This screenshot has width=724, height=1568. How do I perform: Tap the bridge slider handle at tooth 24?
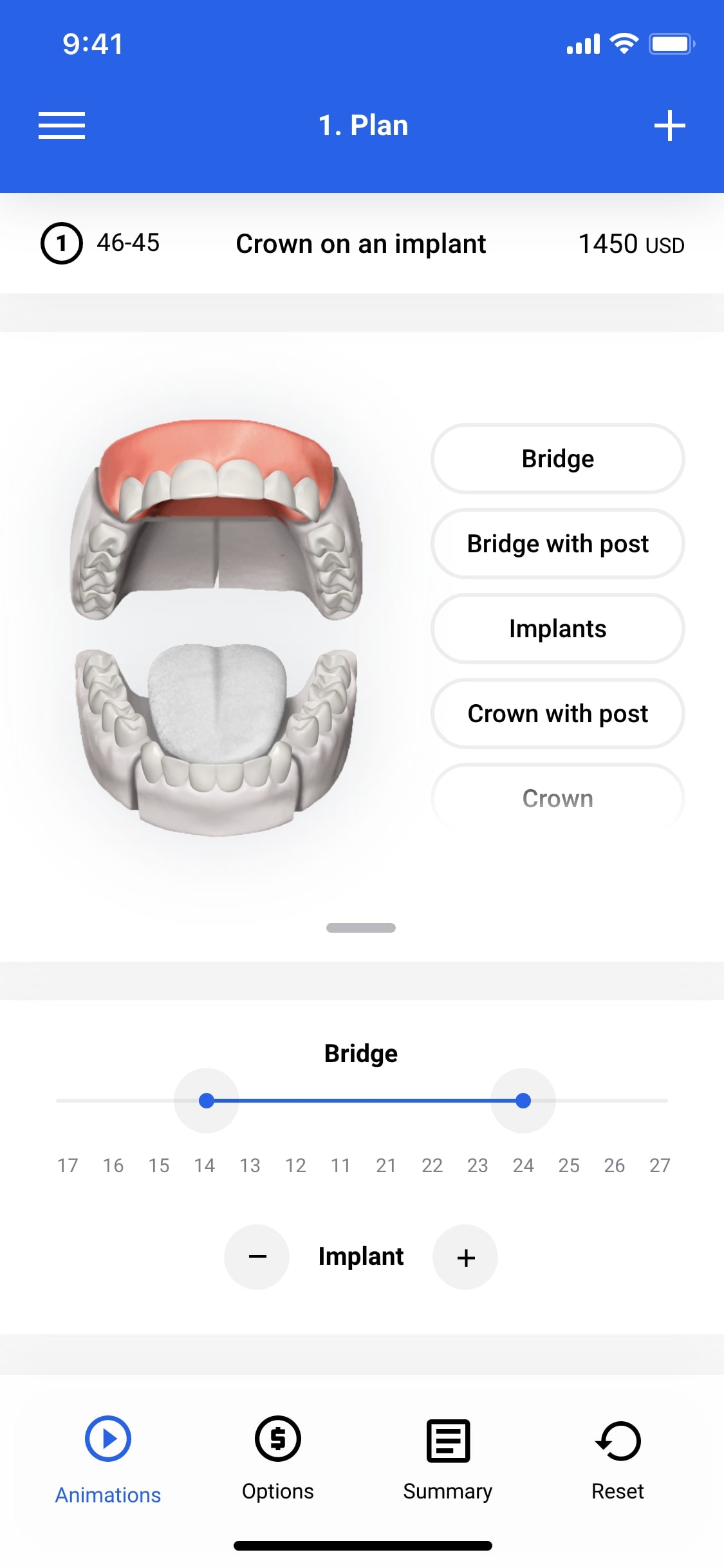click(x=523, y=1101)
